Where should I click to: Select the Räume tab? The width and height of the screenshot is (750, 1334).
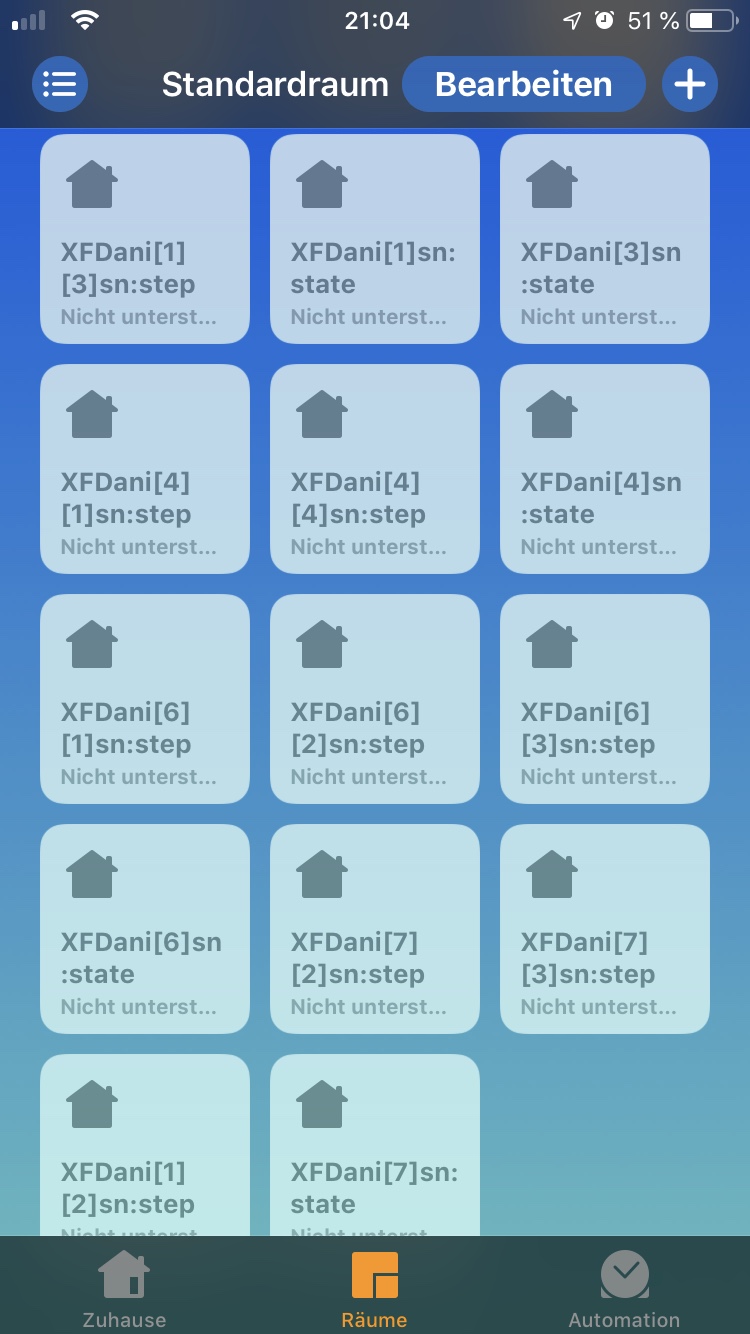point(374,1289)
